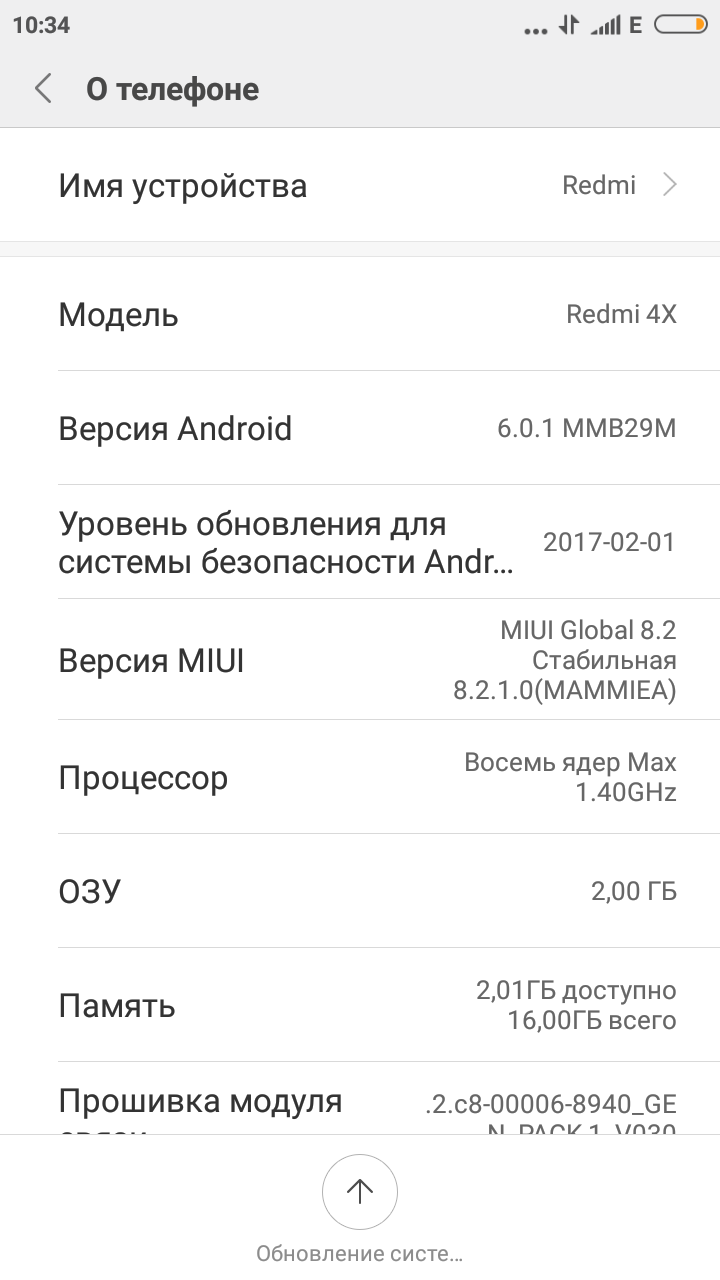The height and width of the screenshot is (1280, 720).
Task: Tap the ОЗУ row
Action: [x=360, y=891]
